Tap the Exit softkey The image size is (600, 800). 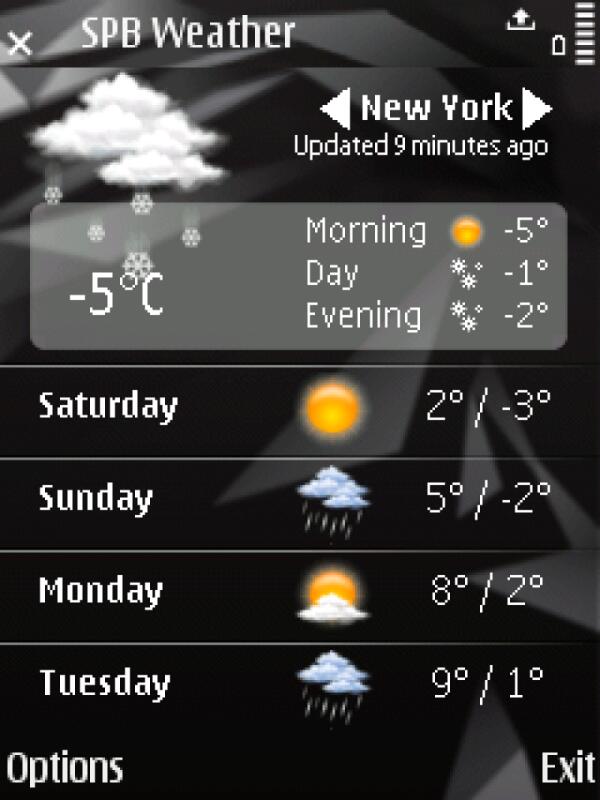pos(567,768)
